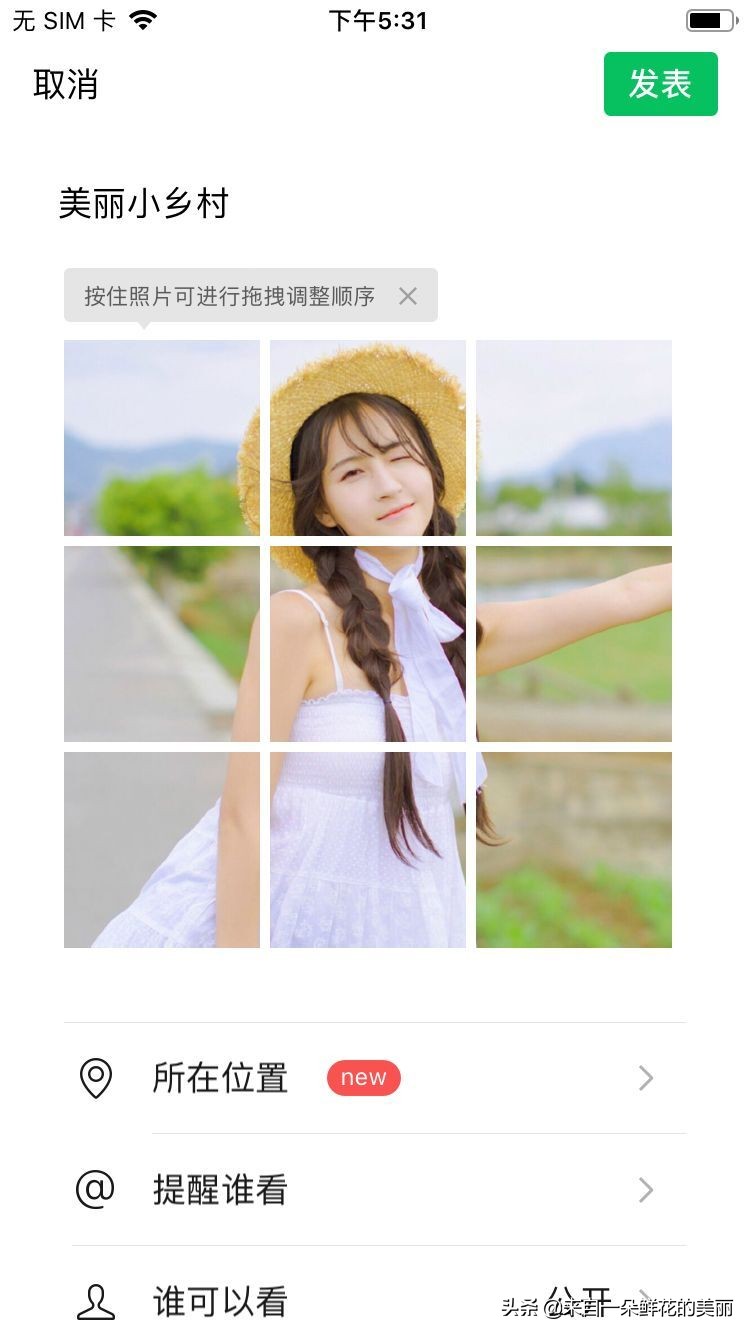Edit the caption text 美丽小乡村

[144, 204]
